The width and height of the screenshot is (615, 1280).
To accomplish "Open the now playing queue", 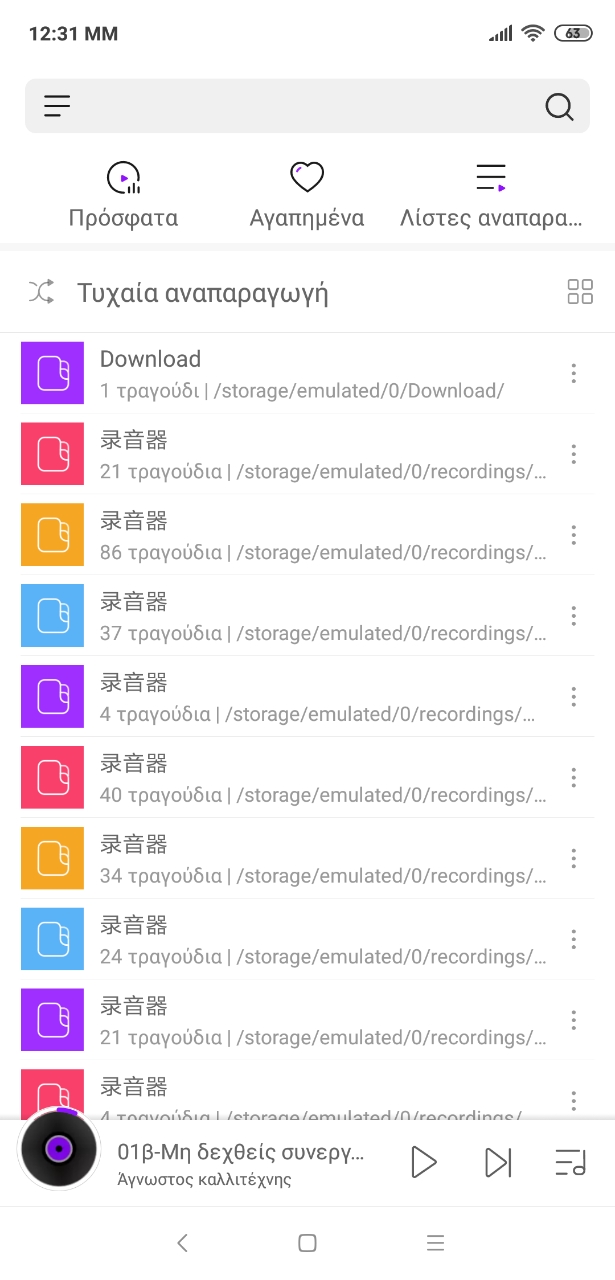I will 570,1162.
